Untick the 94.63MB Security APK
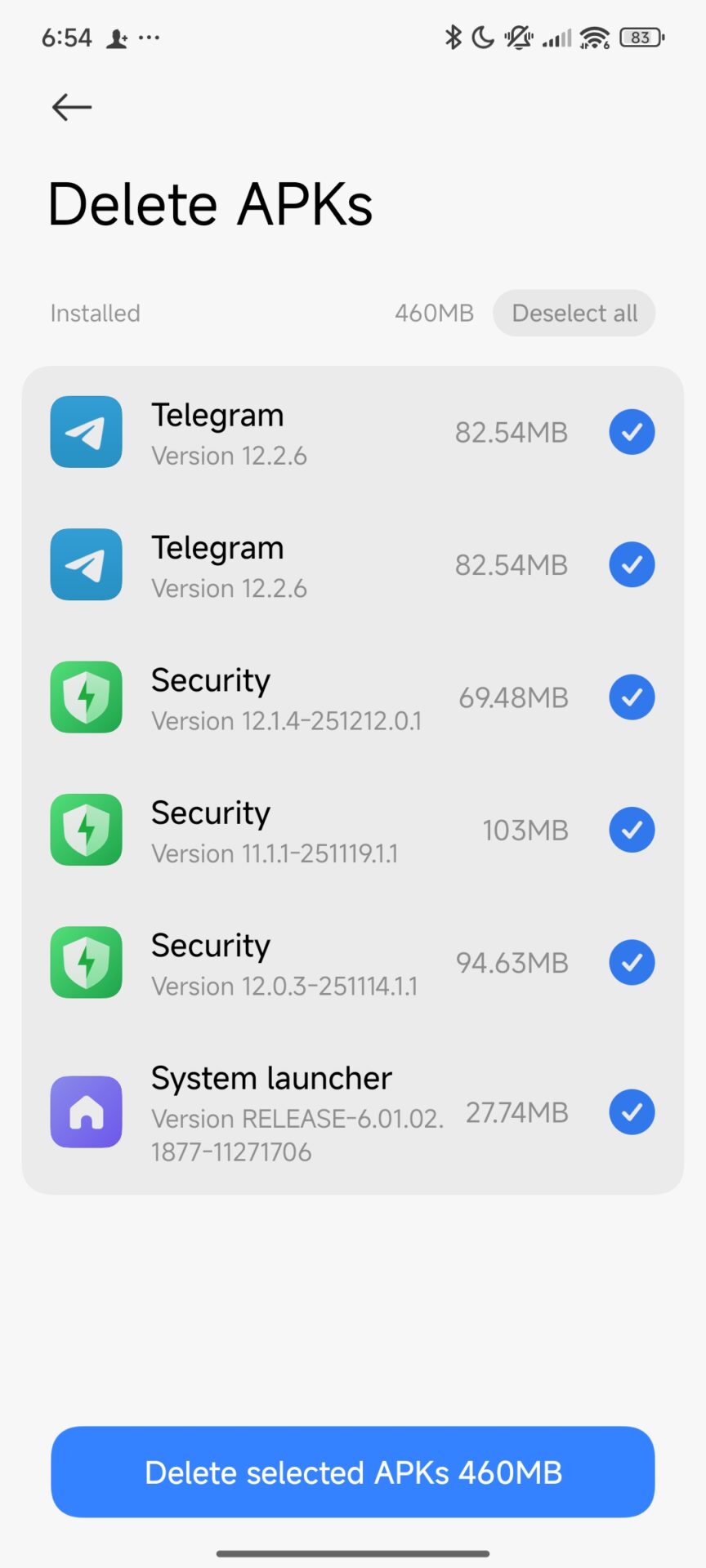 632,962
